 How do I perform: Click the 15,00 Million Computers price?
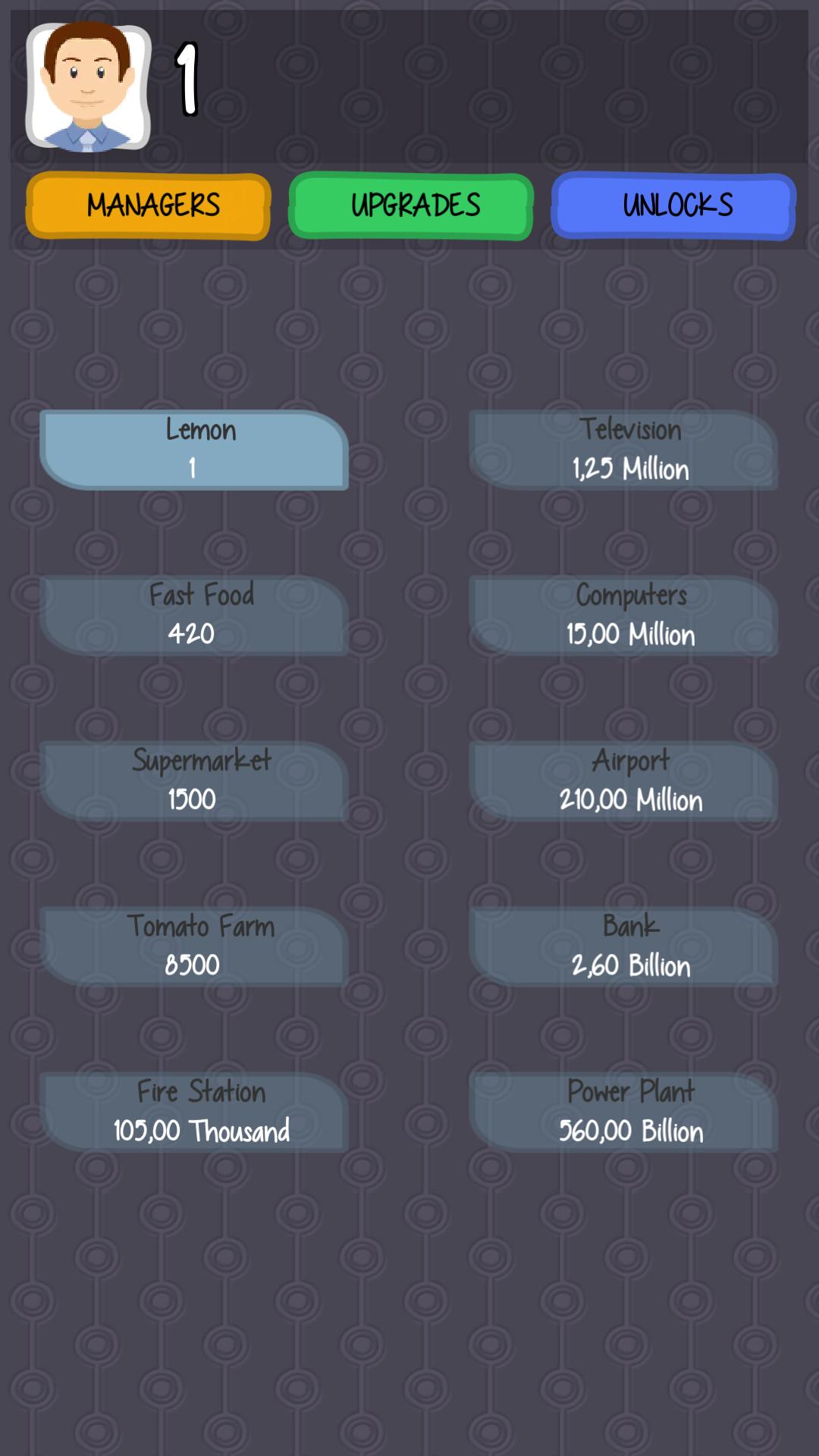coord(631,635)
